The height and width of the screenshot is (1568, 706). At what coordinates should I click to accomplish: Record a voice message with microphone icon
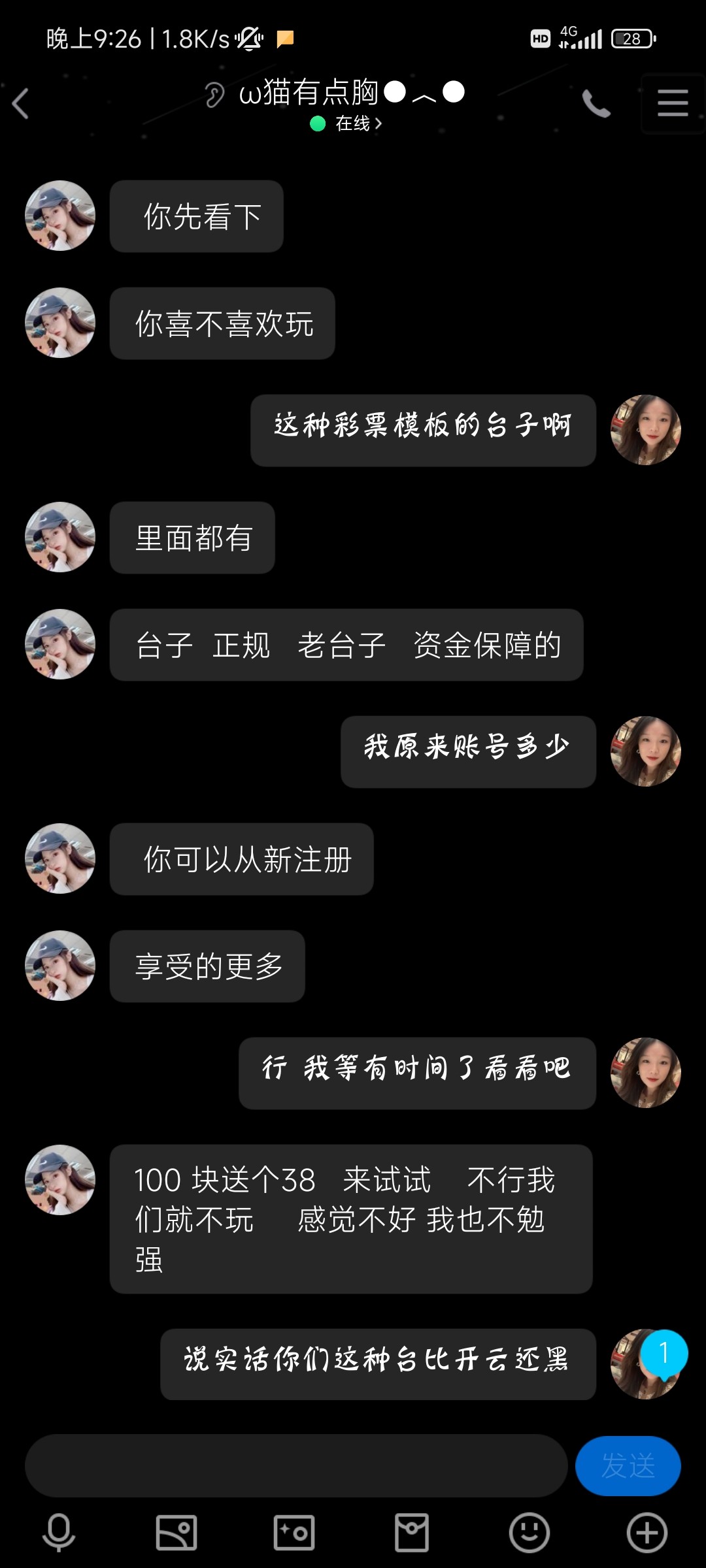(x=59, y=1532)
